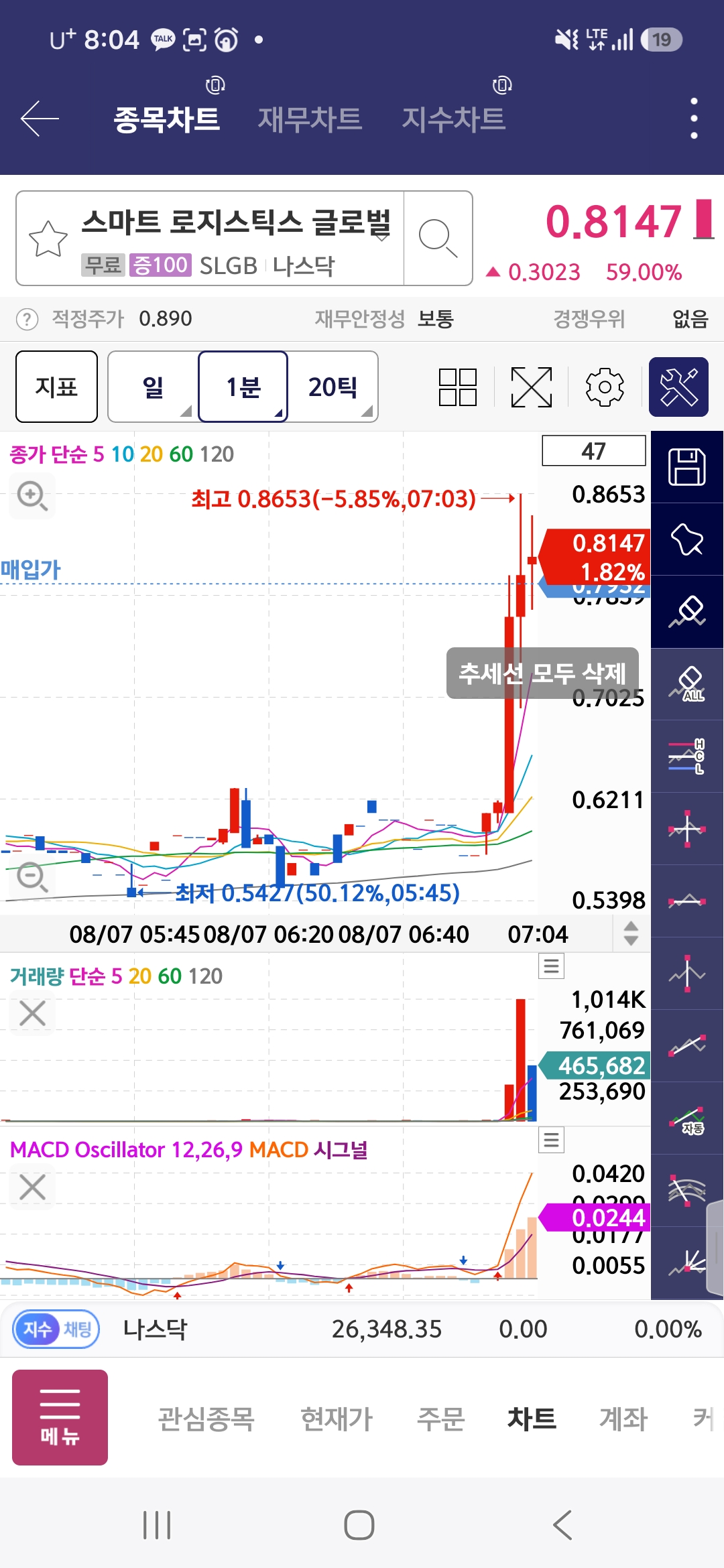Open the 메뉴 menu button
This screenshot has width=724, height=1568.
tap(60, 1417)
